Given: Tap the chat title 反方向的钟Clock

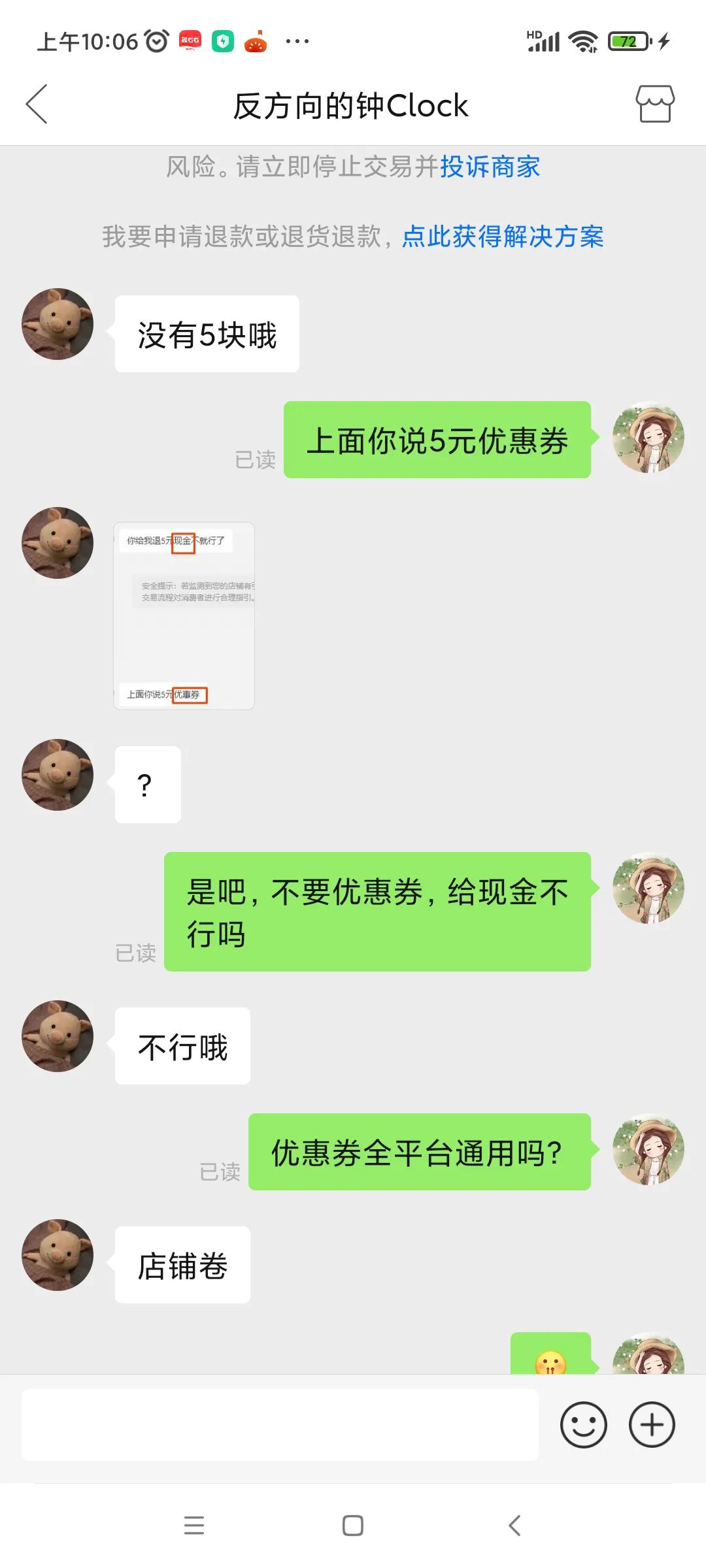Looking at the screenshot, I should pos(352,105).
